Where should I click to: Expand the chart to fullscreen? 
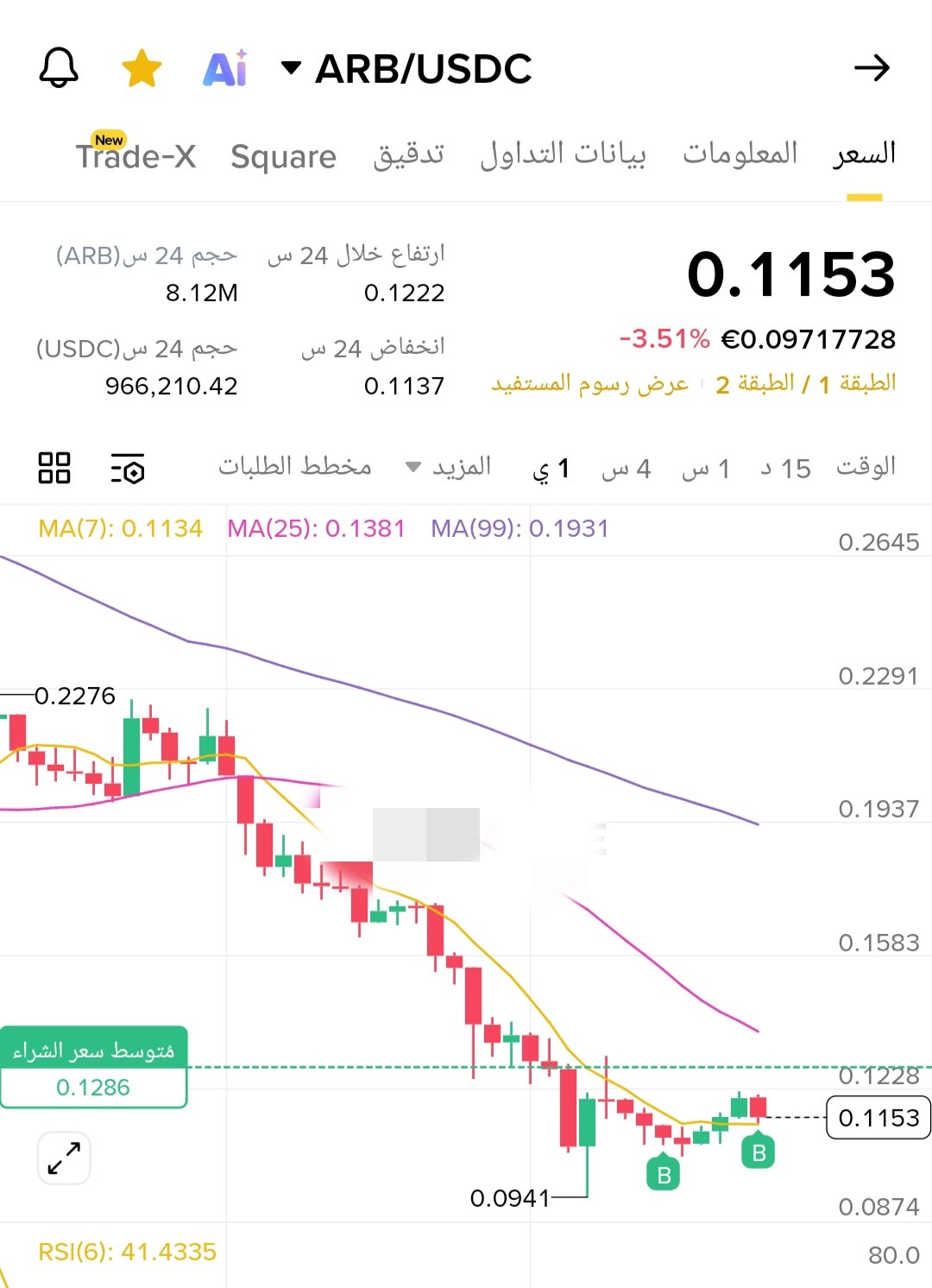coord(64,1158)
